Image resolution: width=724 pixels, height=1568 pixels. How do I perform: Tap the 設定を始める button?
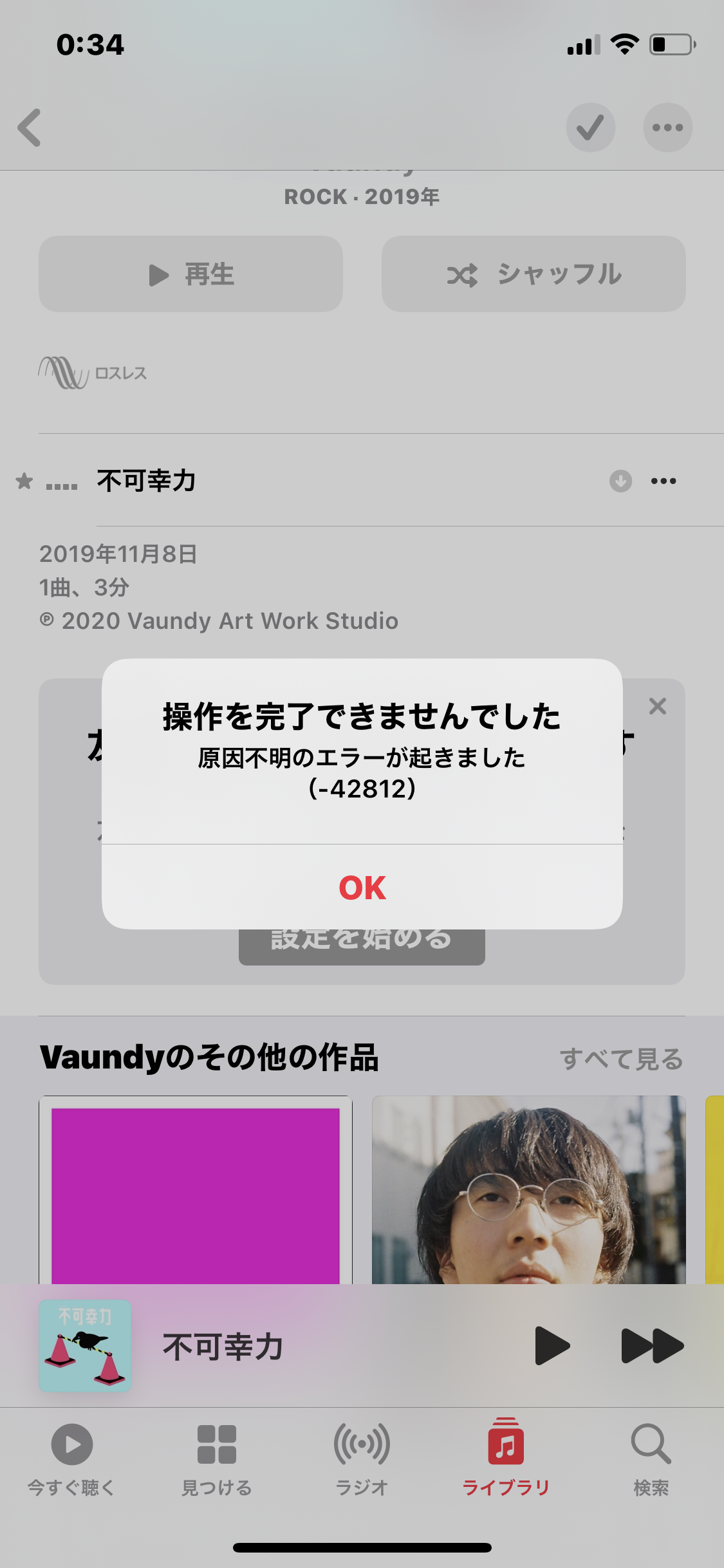click(x=362, y=946)
